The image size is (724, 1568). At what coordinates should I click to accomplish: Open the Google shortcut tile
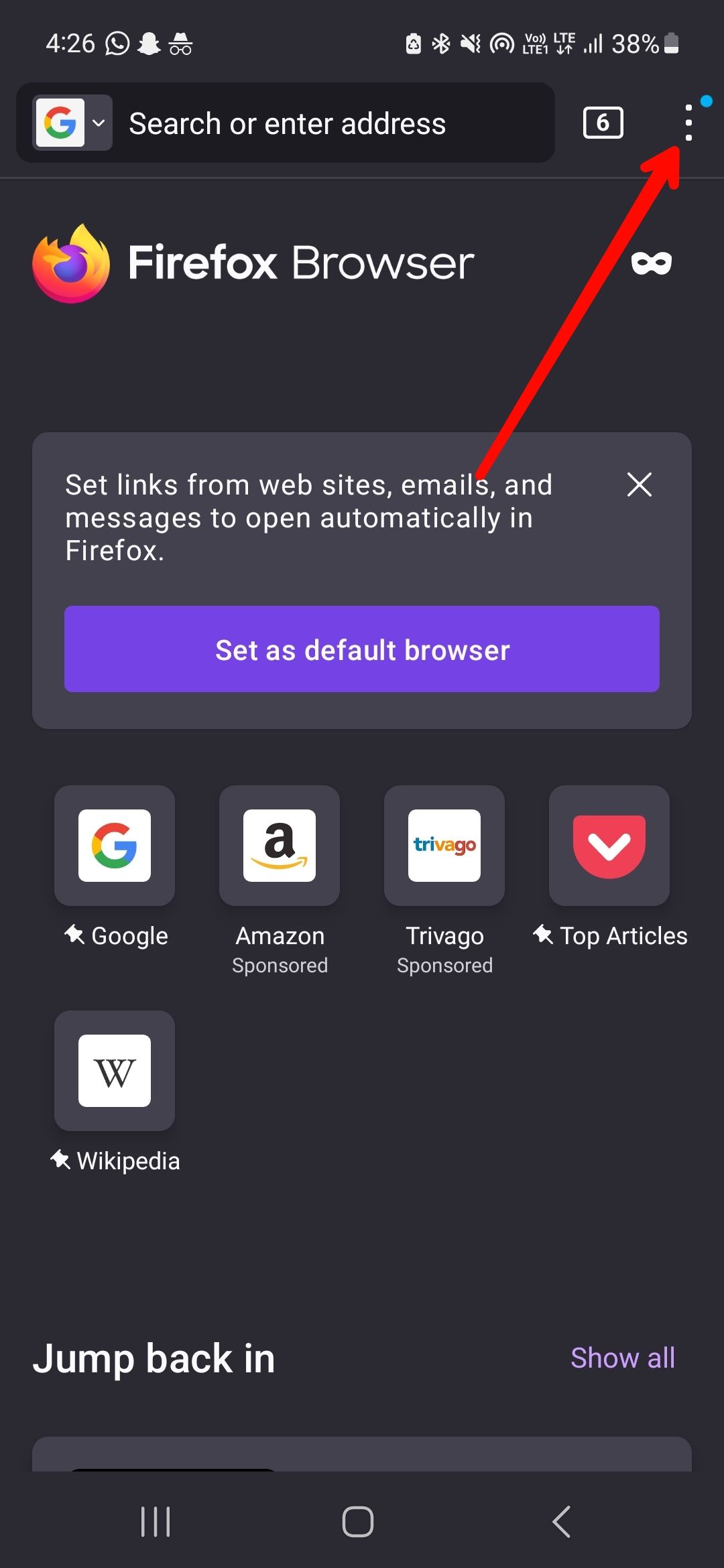115,846
